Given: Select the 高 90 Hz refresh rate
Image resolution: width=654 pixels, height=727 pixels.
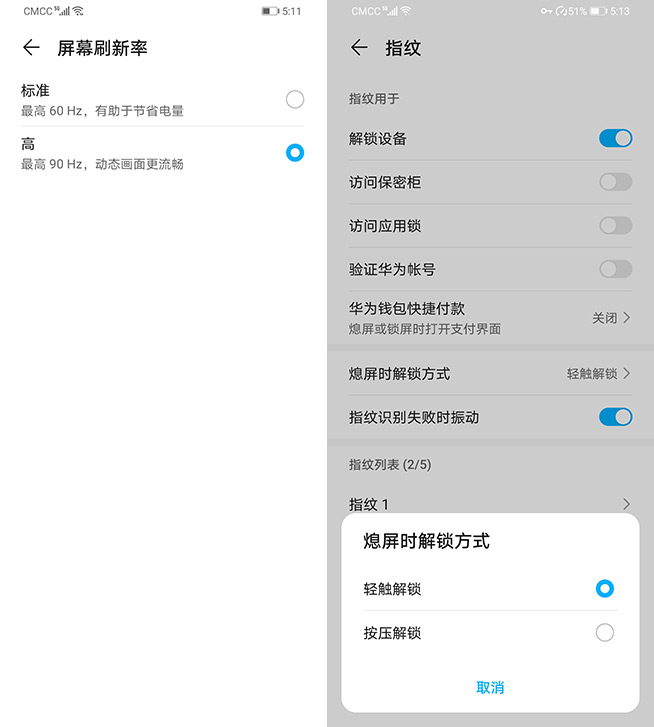Looking at the screenshot, I should (x=294, y=152).
